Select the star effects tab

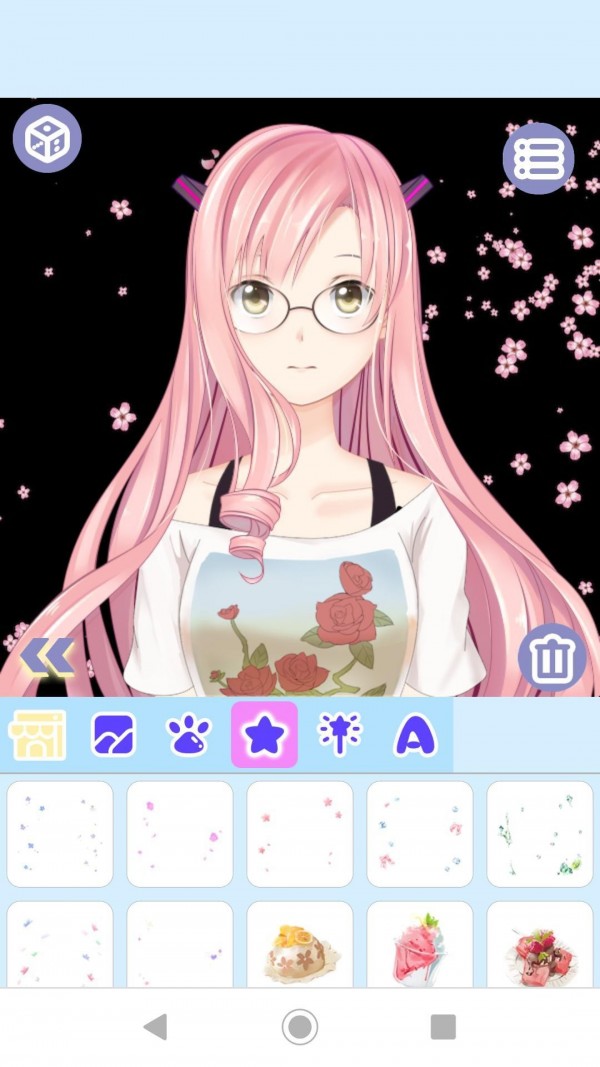[264, 735]
